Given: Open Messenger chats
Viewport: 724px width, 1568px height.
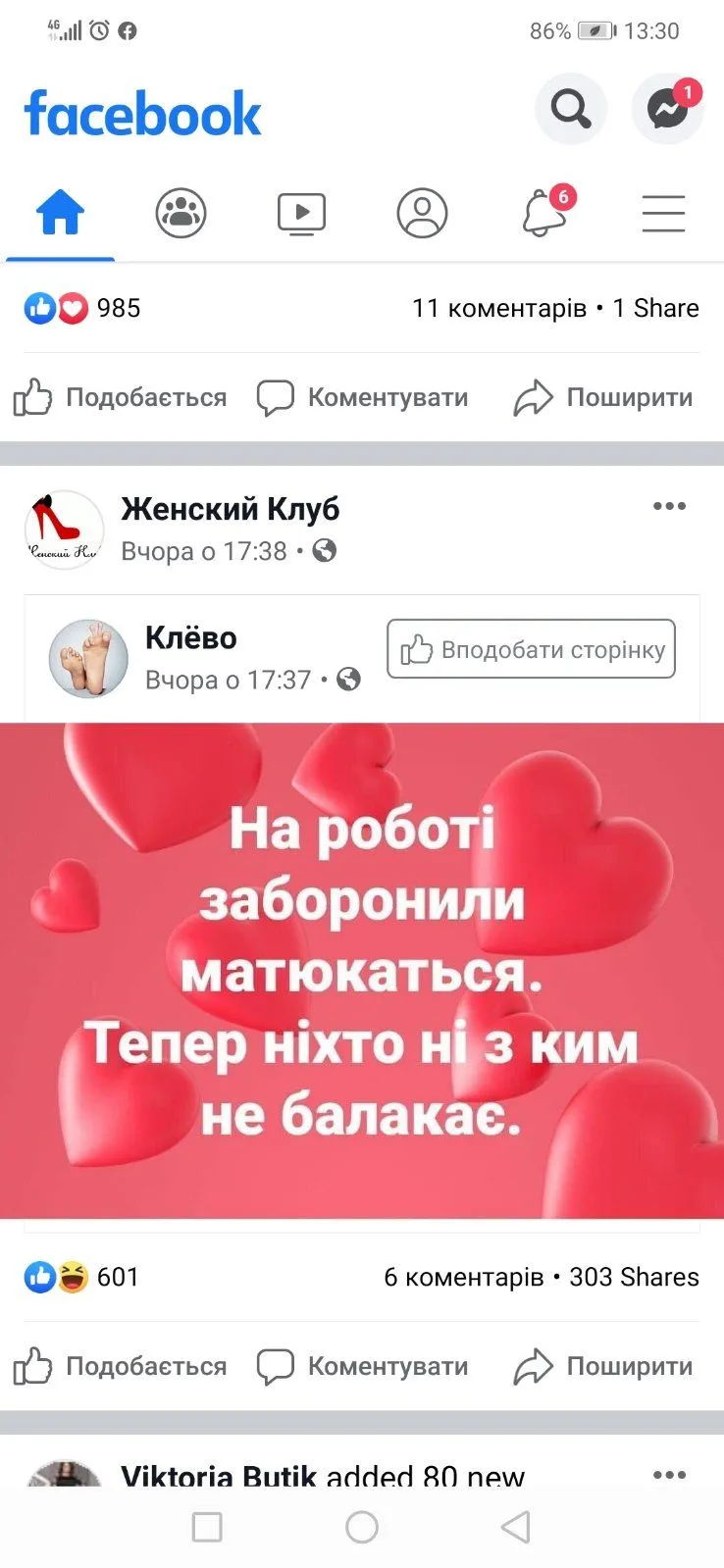Looking at the screenshot, I should (x=667, y=108).
